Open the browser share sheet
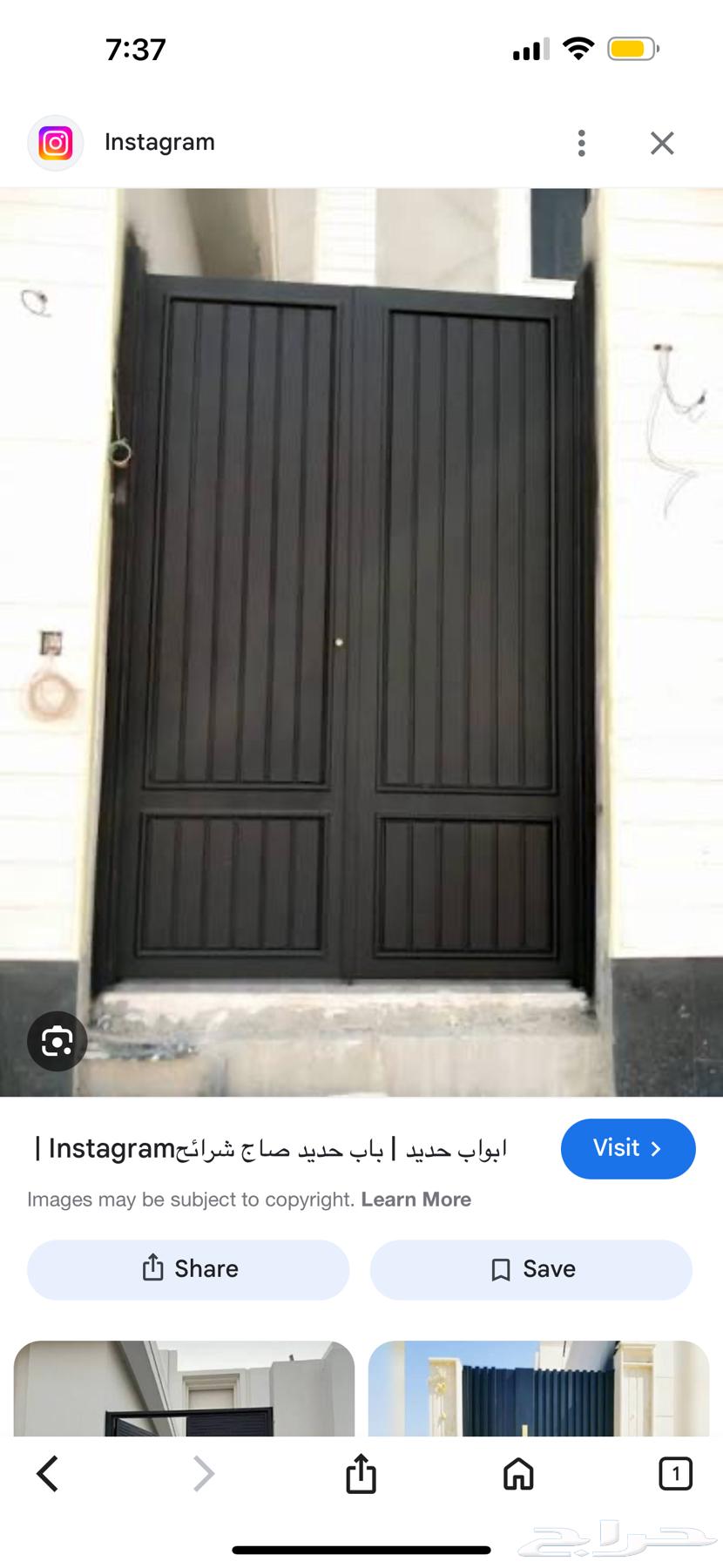The width and height of the screenshot is (723, 1568). click(361, 1474)
